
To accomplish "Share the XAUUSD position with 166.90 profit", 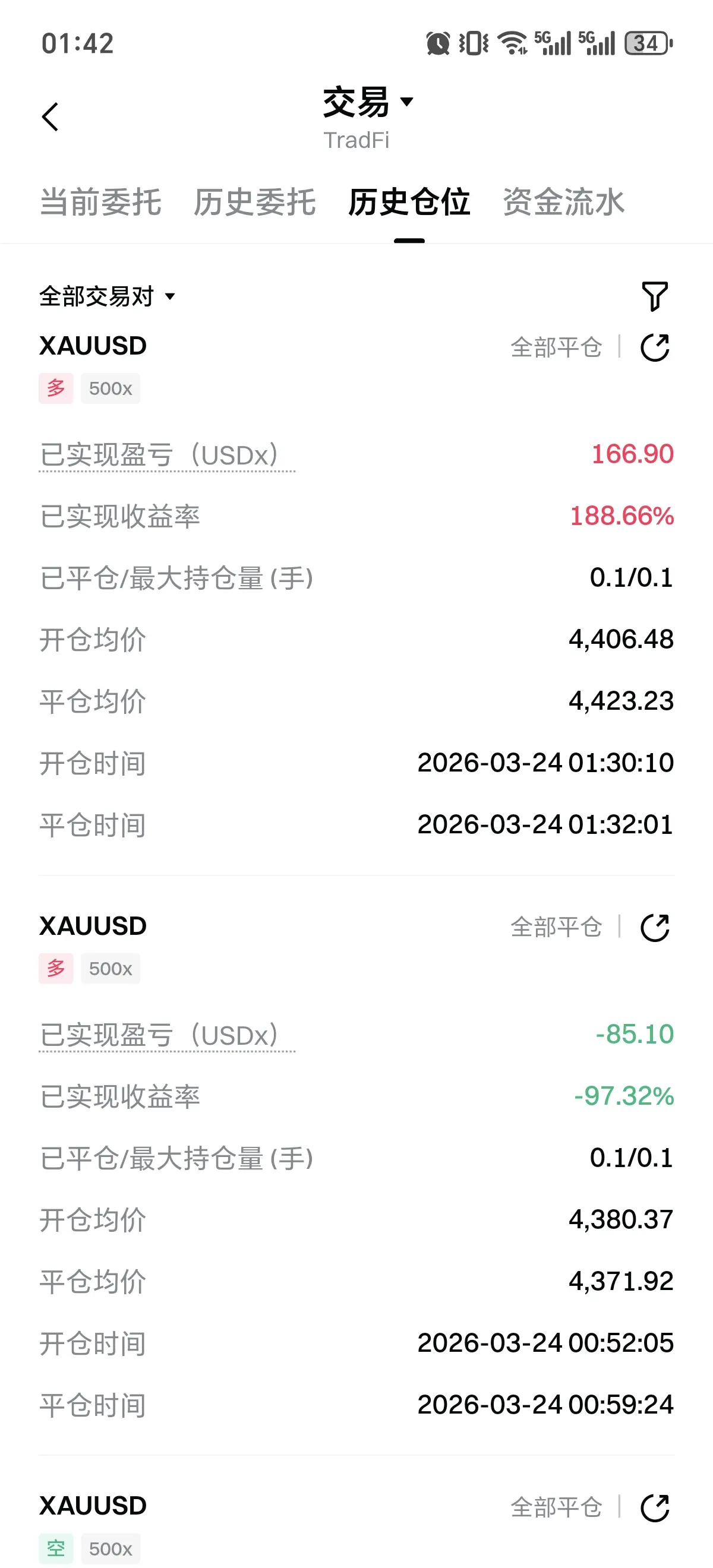I will click(655, 347).
